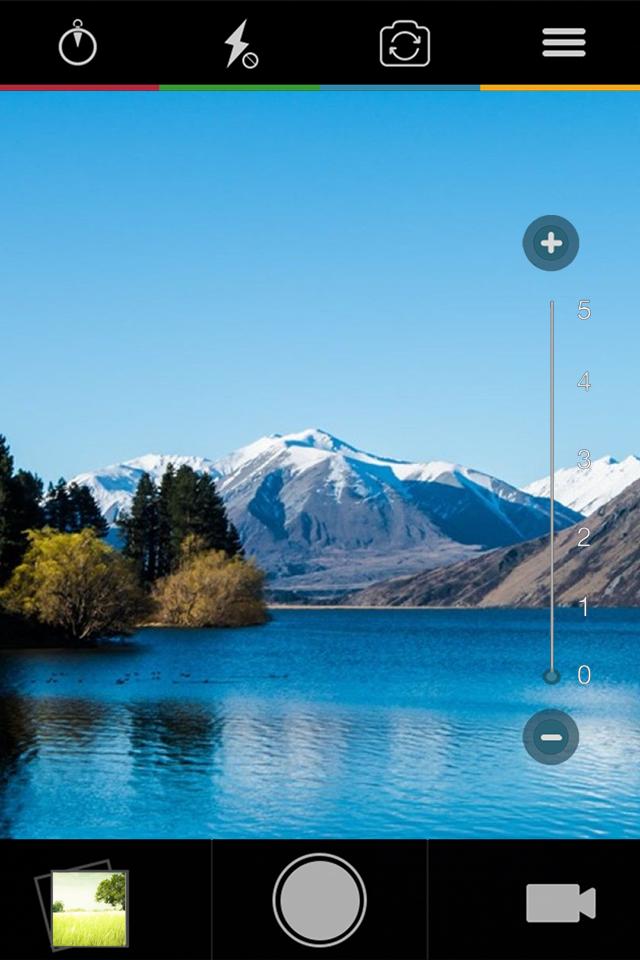This screenshot has height=960, width=640.
Task: Open the hamburger menu
Action: click(x=564, y=42)
